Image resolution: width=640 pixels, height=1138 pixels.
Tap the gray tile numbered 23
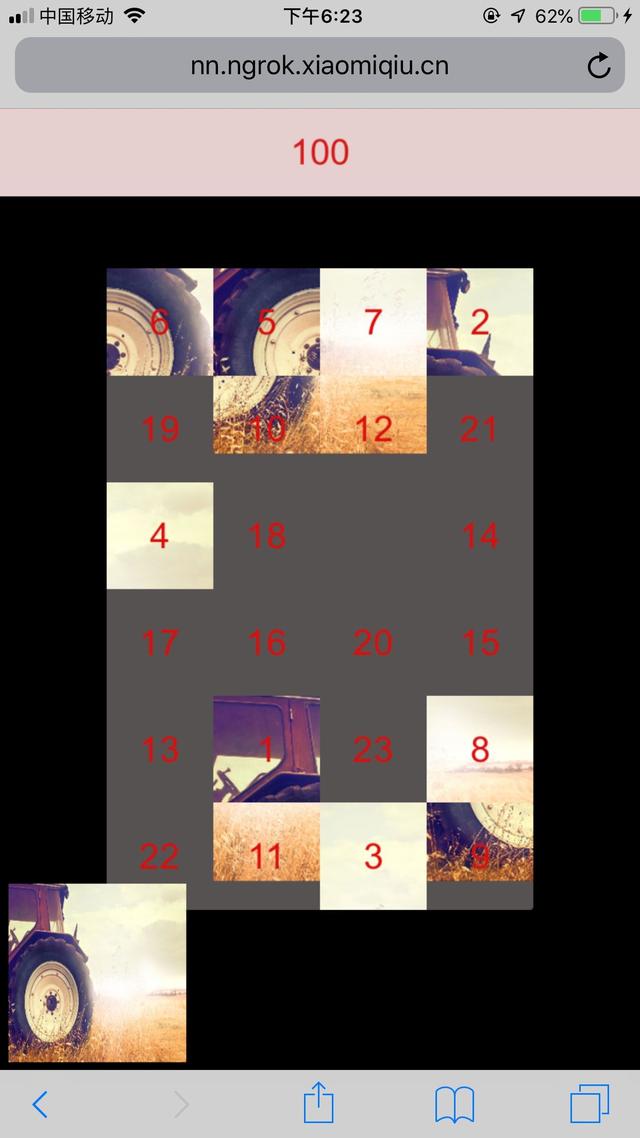point(373,749)
